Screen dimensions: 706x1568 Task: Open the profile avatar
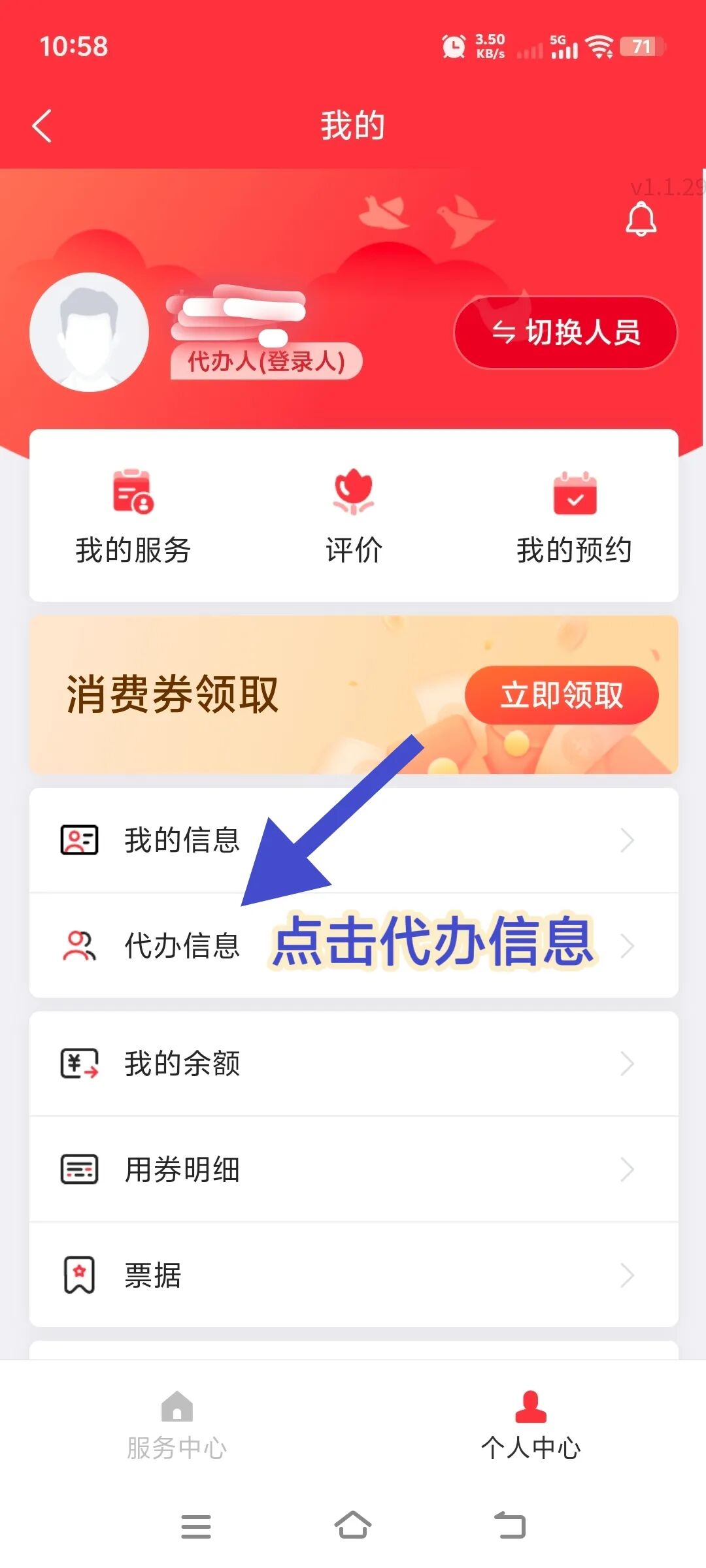click(x=90, y=332)
